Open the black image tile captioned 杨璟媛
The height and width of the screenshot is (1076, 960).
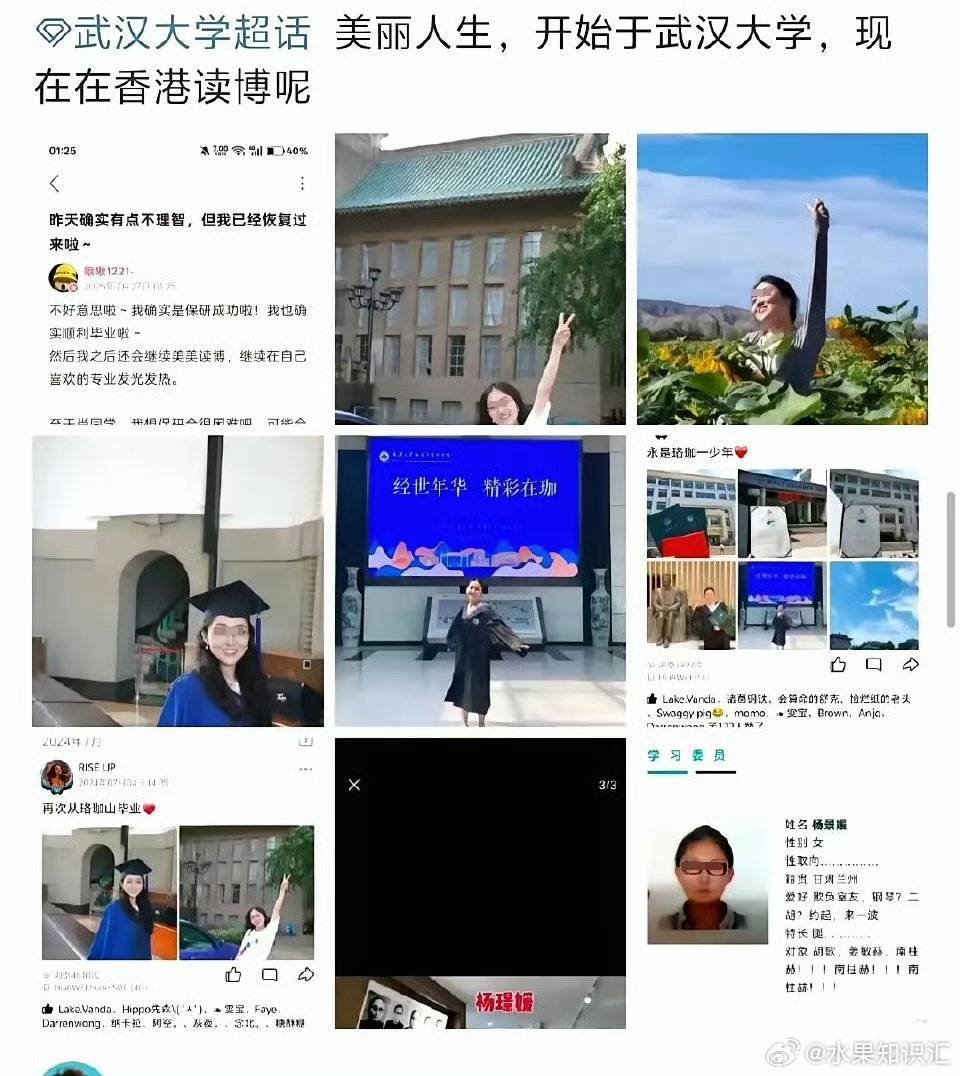coord(480,883)
